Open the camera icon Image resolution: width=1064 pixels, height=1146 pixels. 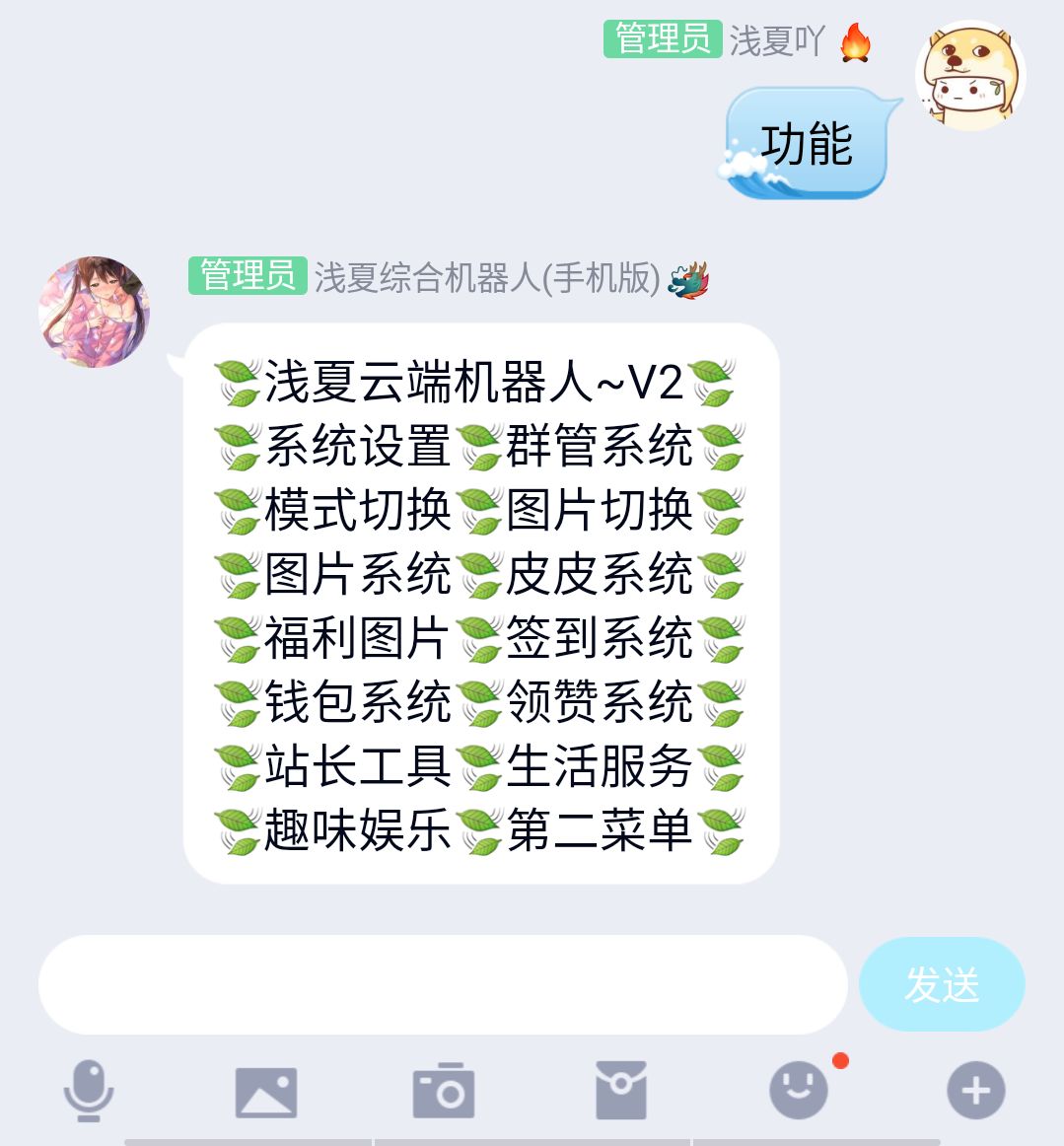point(442,1090)
